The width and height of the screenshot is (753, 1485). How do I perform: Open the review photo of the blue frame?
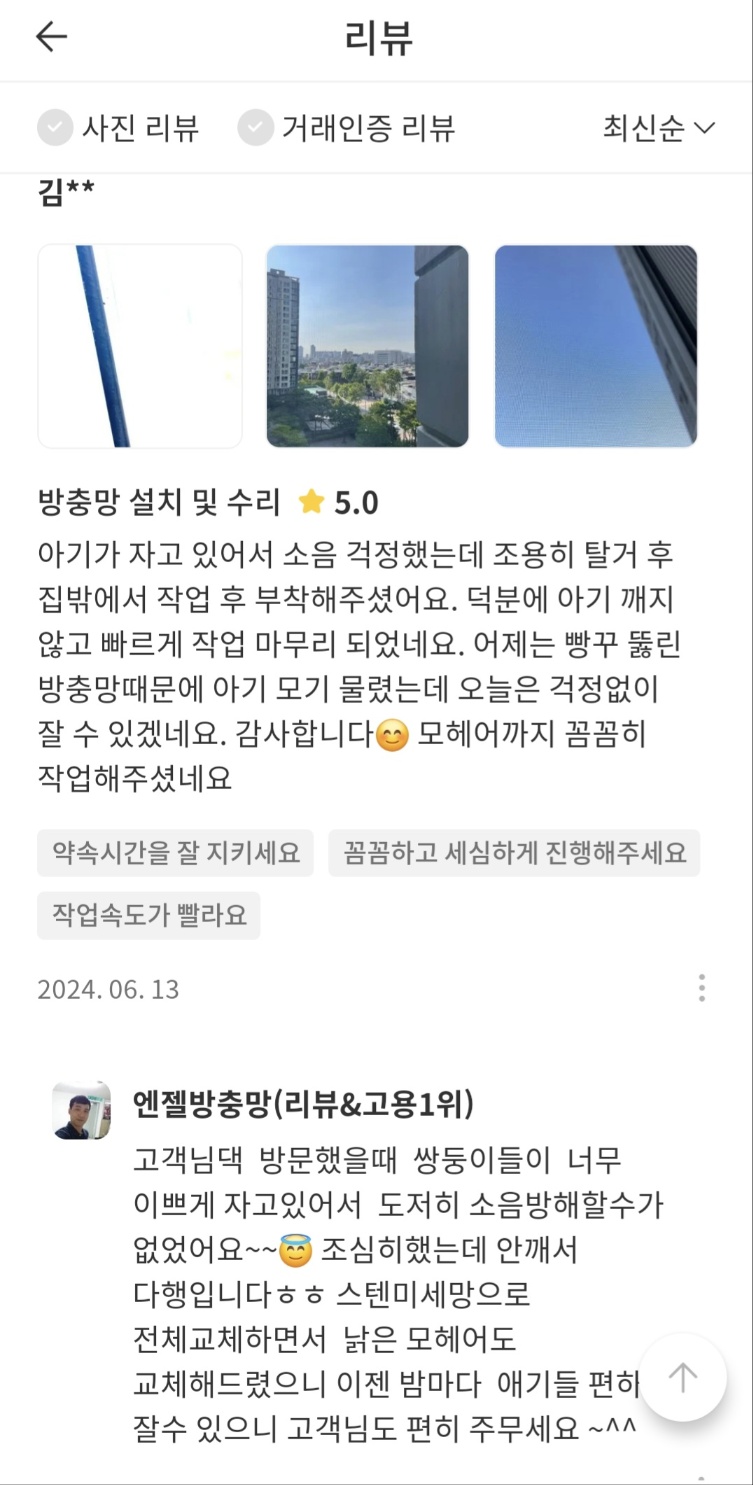point(140,346)
